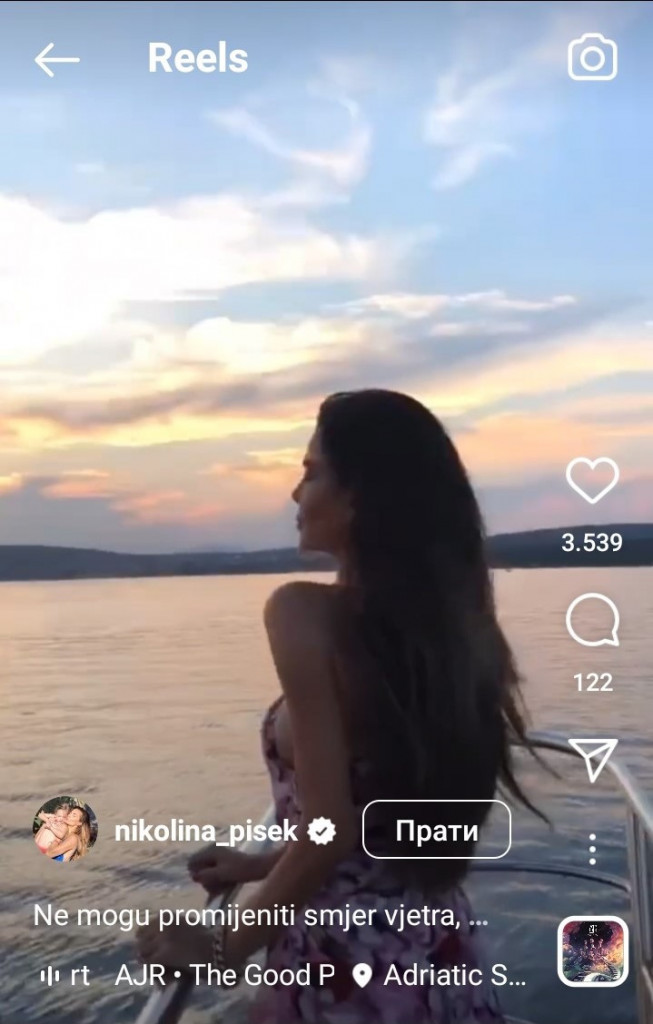Follow nikolina_pisek with the Прати button
Screen dimensions: 653x1024
(436, 830)
